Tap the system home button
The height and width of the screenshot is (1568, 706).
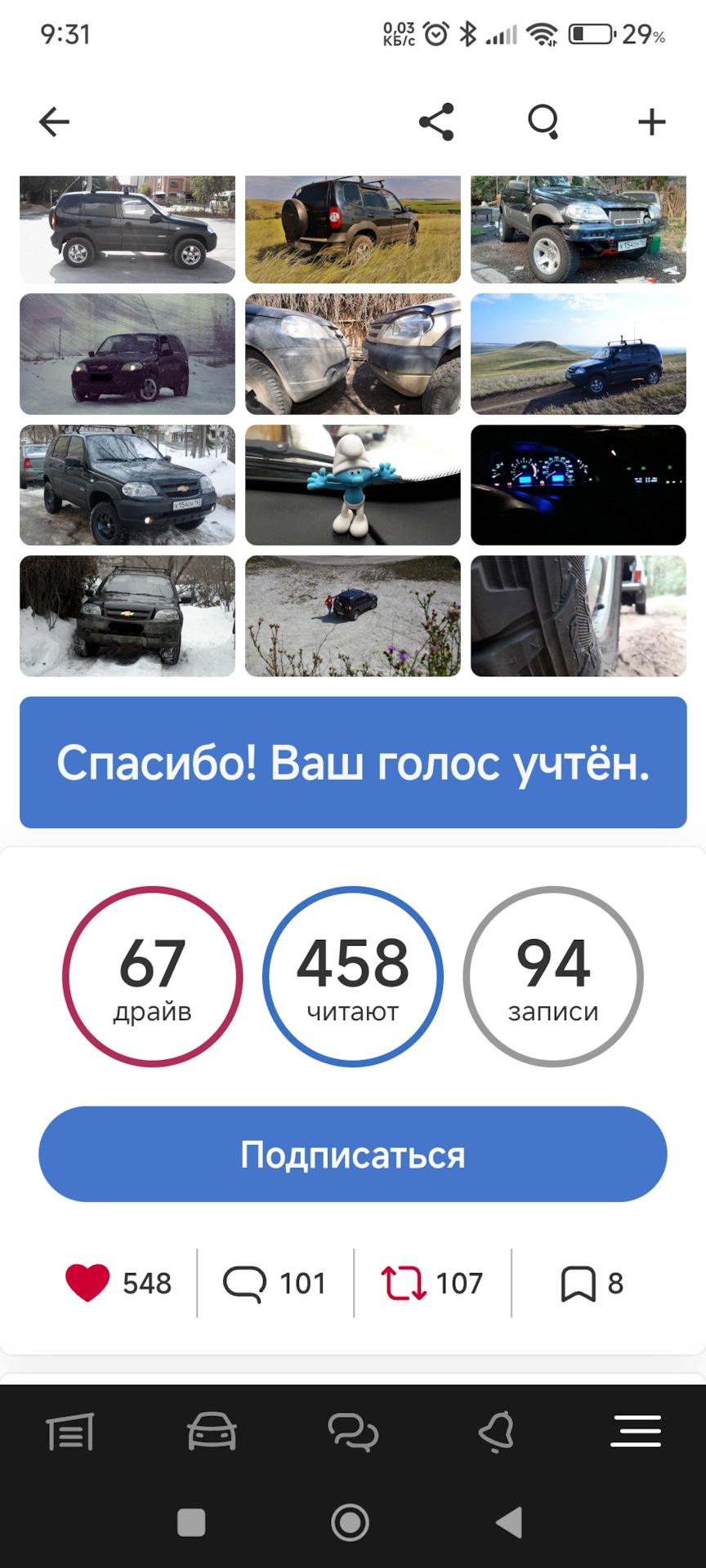click(x=351, y=1522)
